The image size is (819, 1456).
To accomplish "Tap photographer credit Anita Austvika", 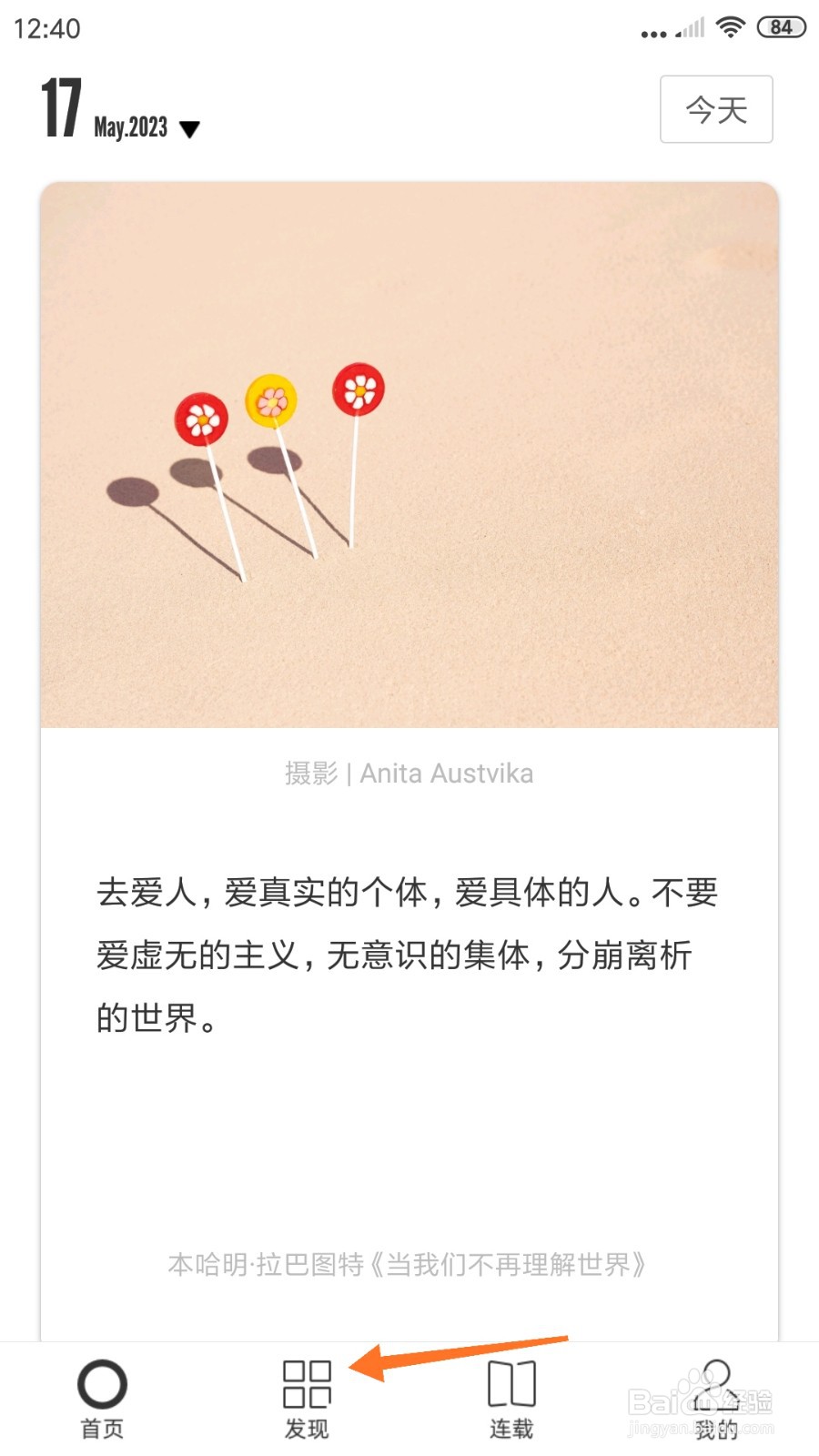I will coord(447,773).
